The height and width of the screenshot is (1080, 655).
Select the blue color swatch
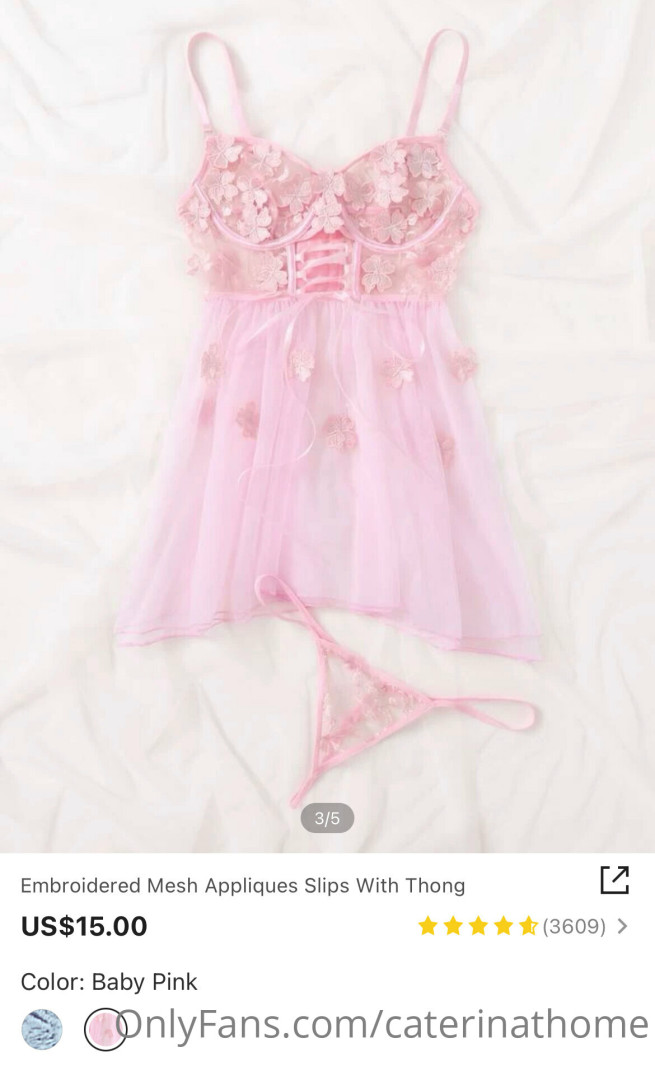coord(42,1029)
